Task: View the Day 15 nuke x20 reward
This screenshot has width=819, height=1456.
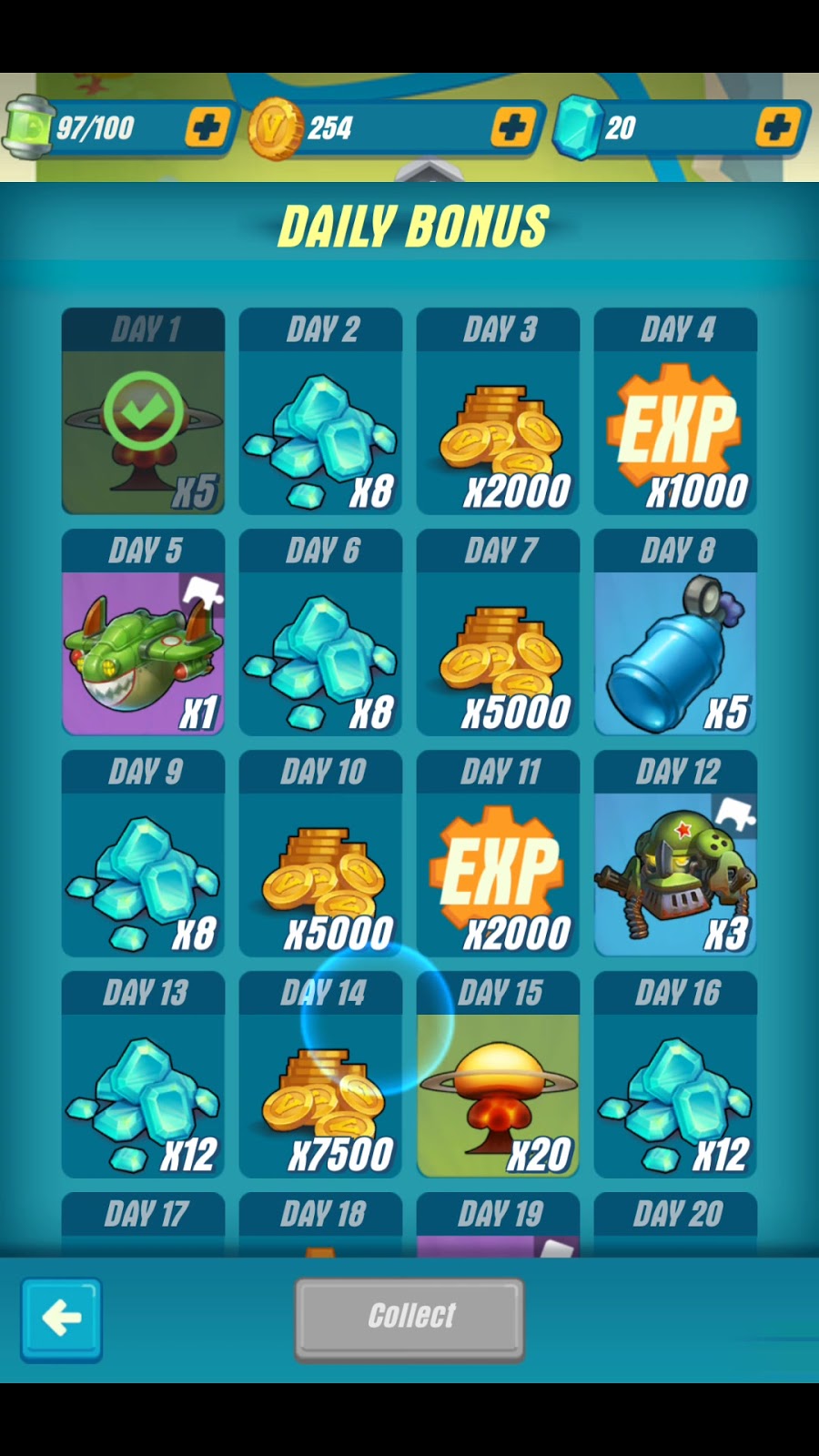Action: click(498, 1076)
